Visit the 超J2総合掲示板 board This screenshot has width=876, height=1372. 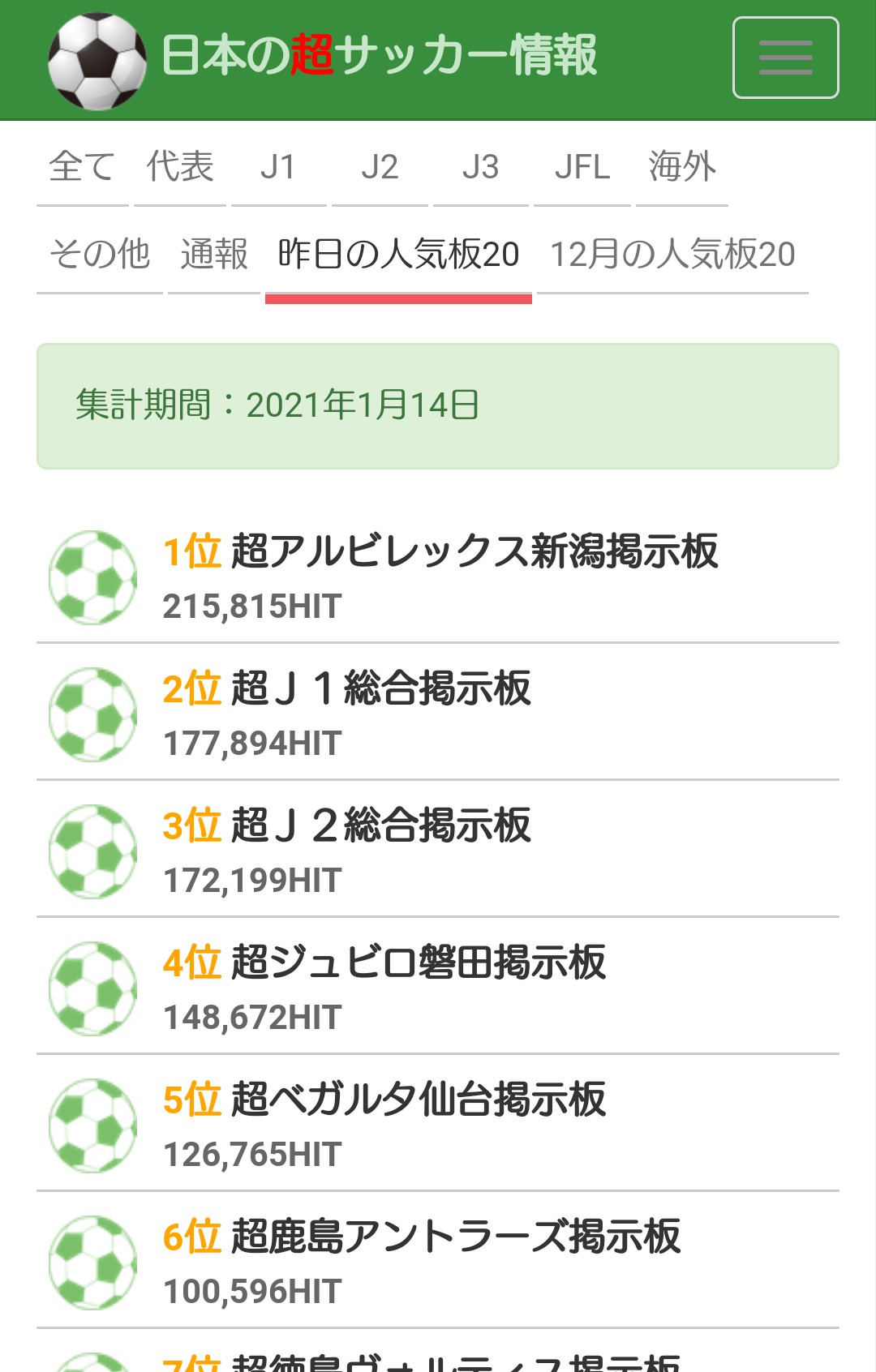[x=381, y=825]
